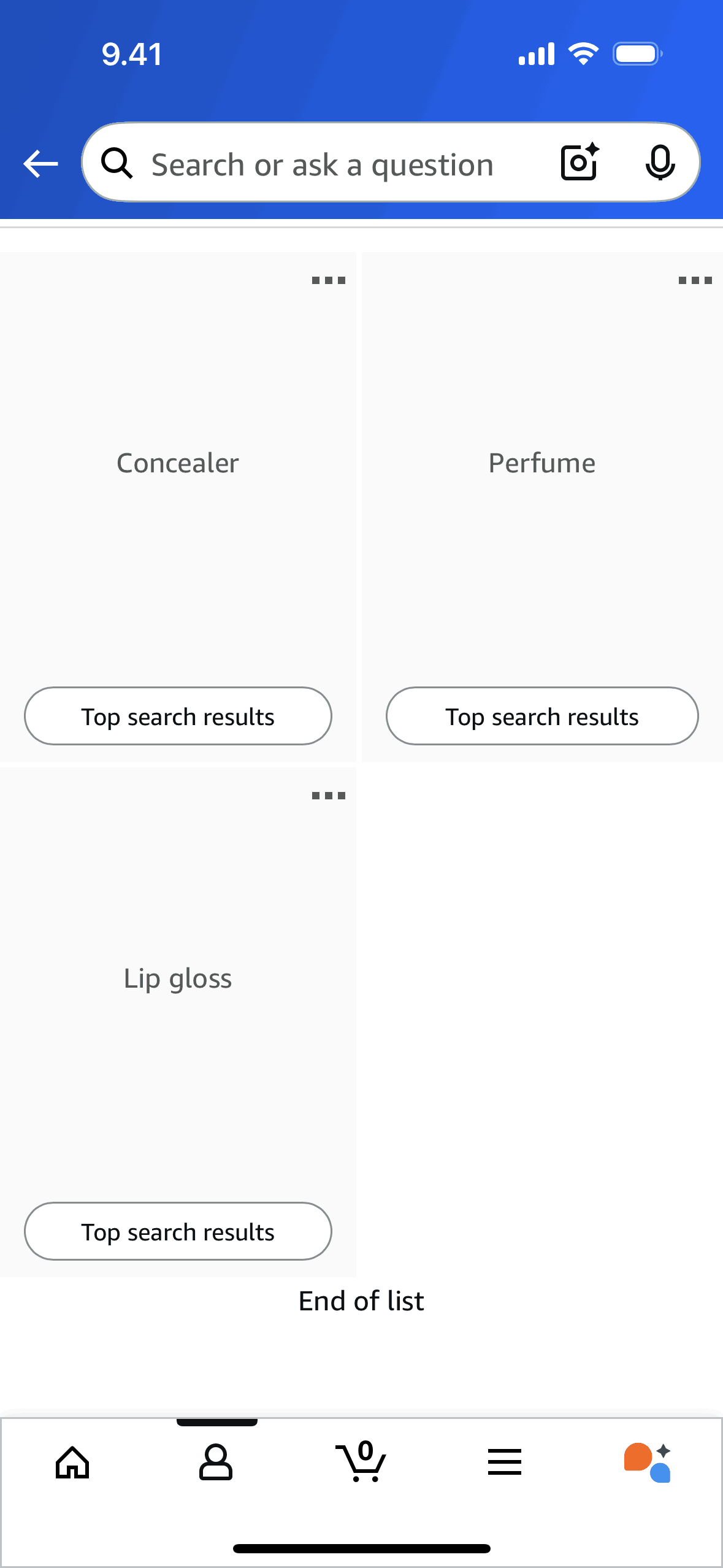Switch to the account profile tab
This screenshot has height=1568, width=723.
(x=216, y=1462)
